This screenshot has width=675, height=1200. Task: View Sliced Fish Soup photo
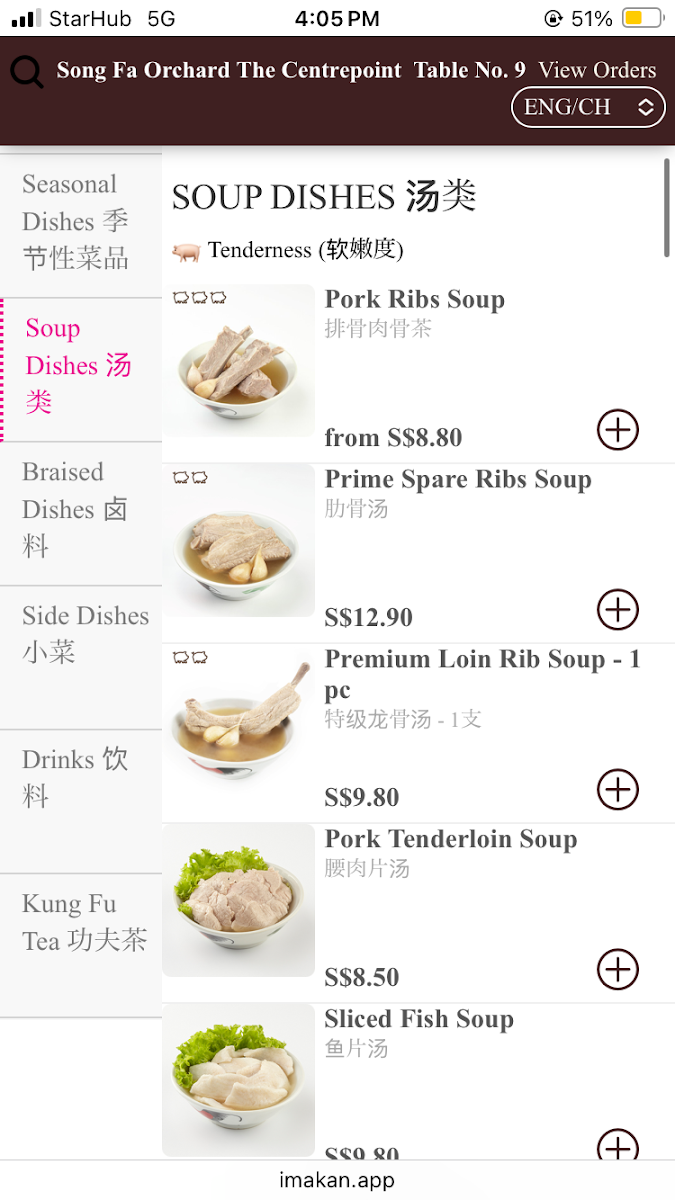click(x=239, y=1080)
